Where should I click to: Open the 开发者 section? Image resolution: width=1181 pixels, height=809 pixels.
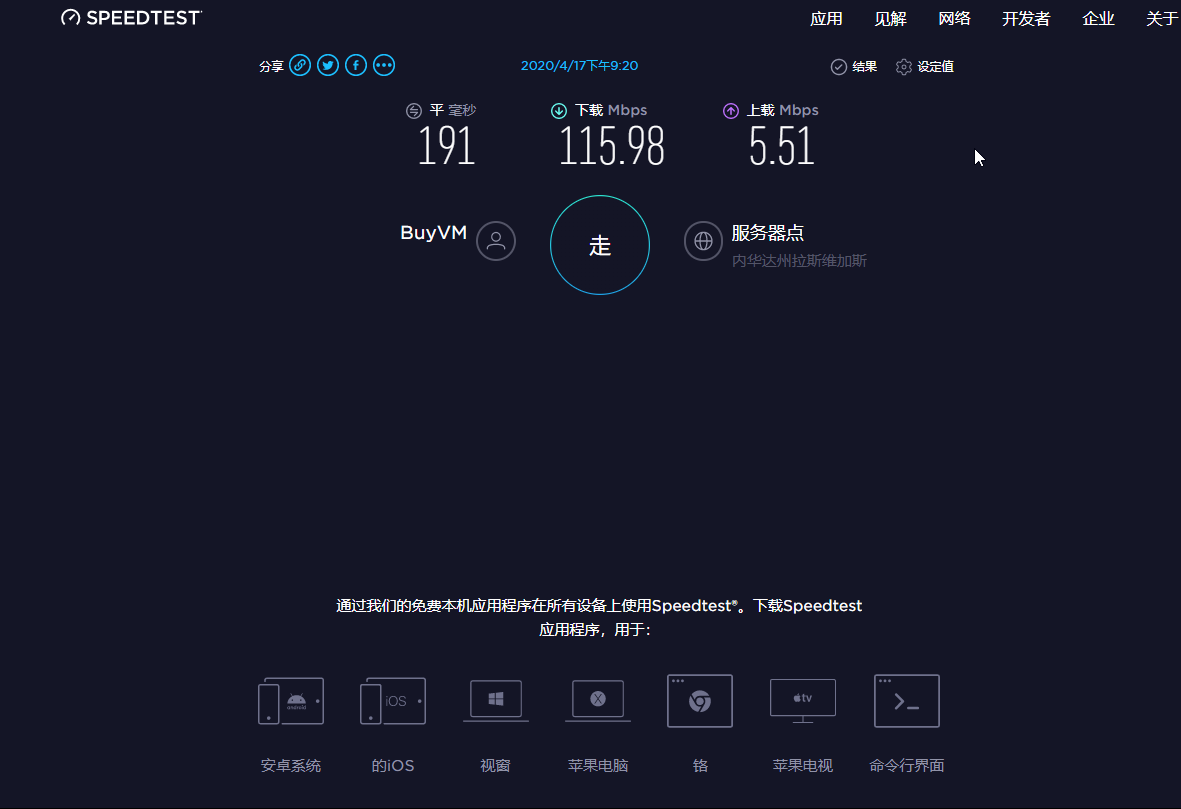(1026, 19)
